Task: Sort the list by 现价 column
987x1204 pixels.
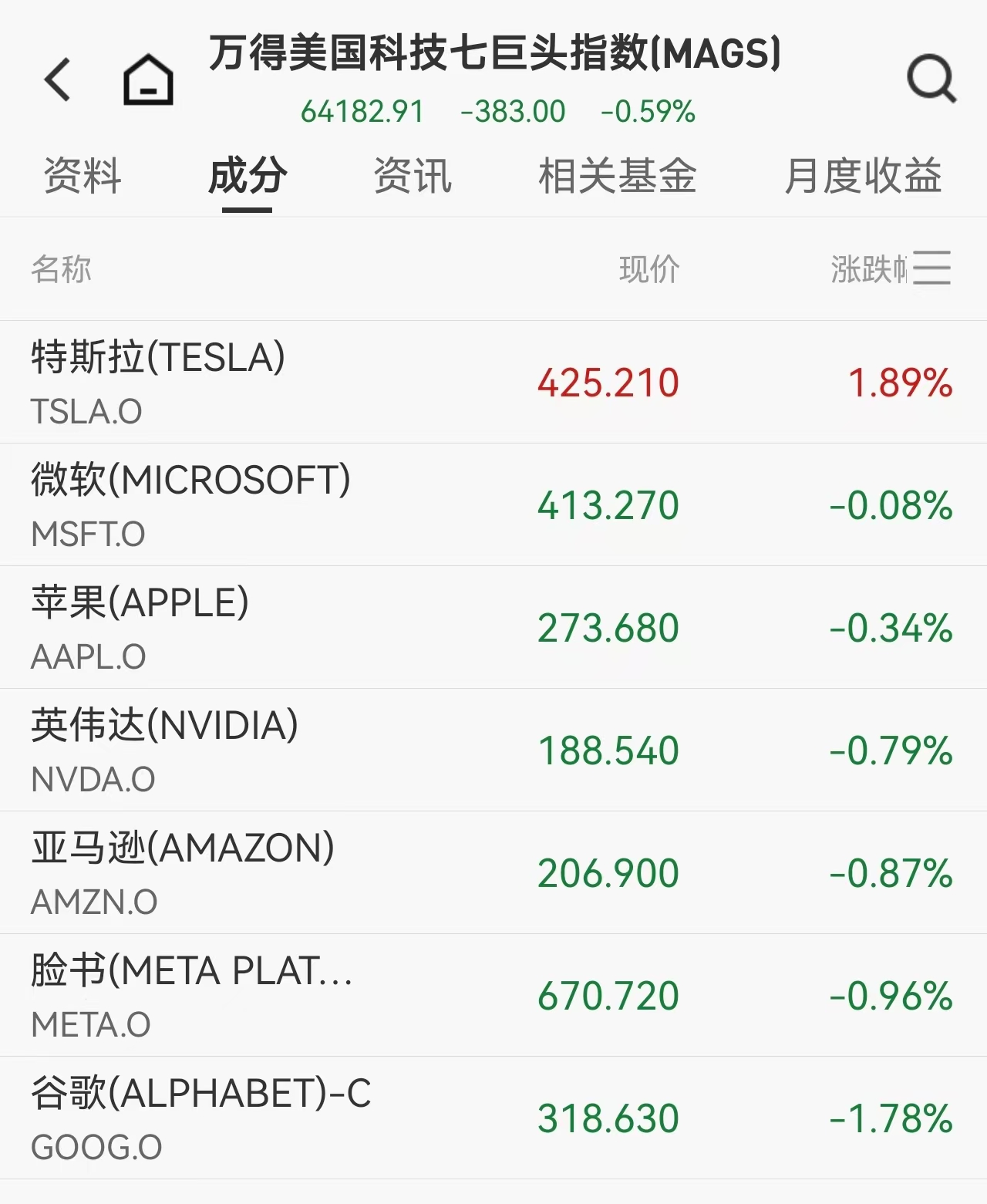Action: [649, 269]
